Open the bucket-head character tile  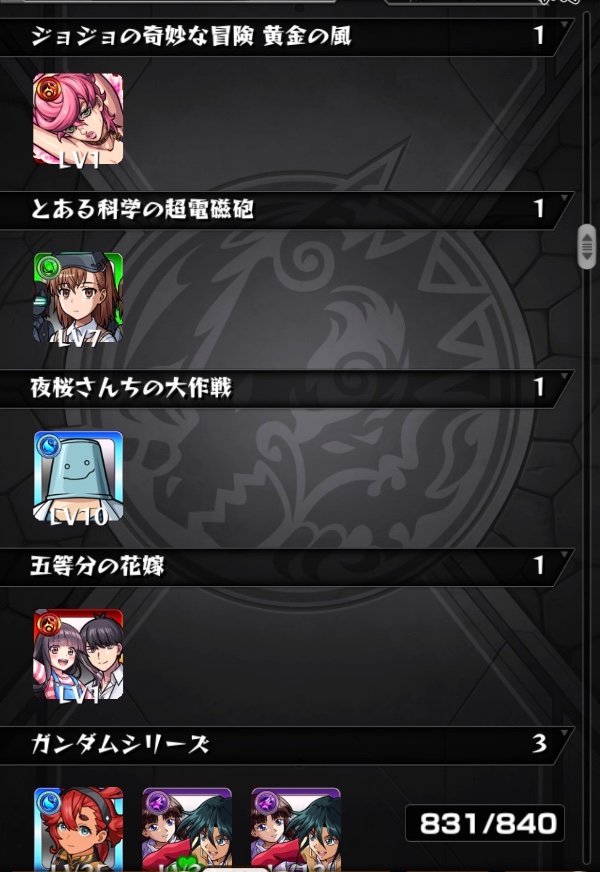[78, 475]
